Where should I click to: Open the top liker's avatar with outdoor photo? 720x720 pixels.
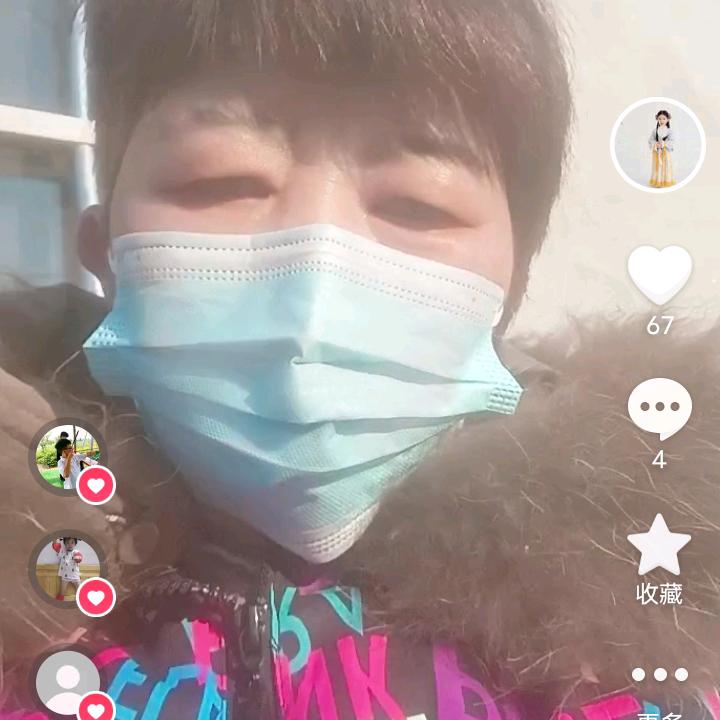[68, 457]
